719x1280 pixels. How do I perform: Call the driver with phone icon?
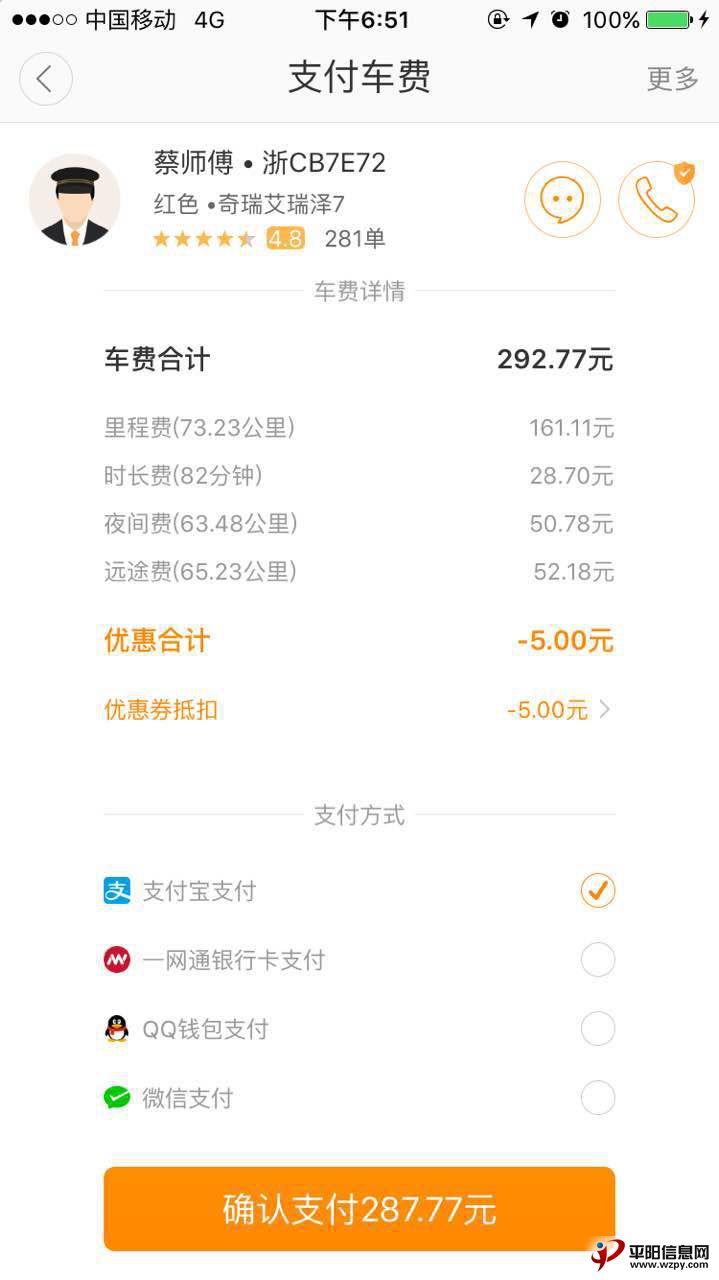[x=656, y=199]
